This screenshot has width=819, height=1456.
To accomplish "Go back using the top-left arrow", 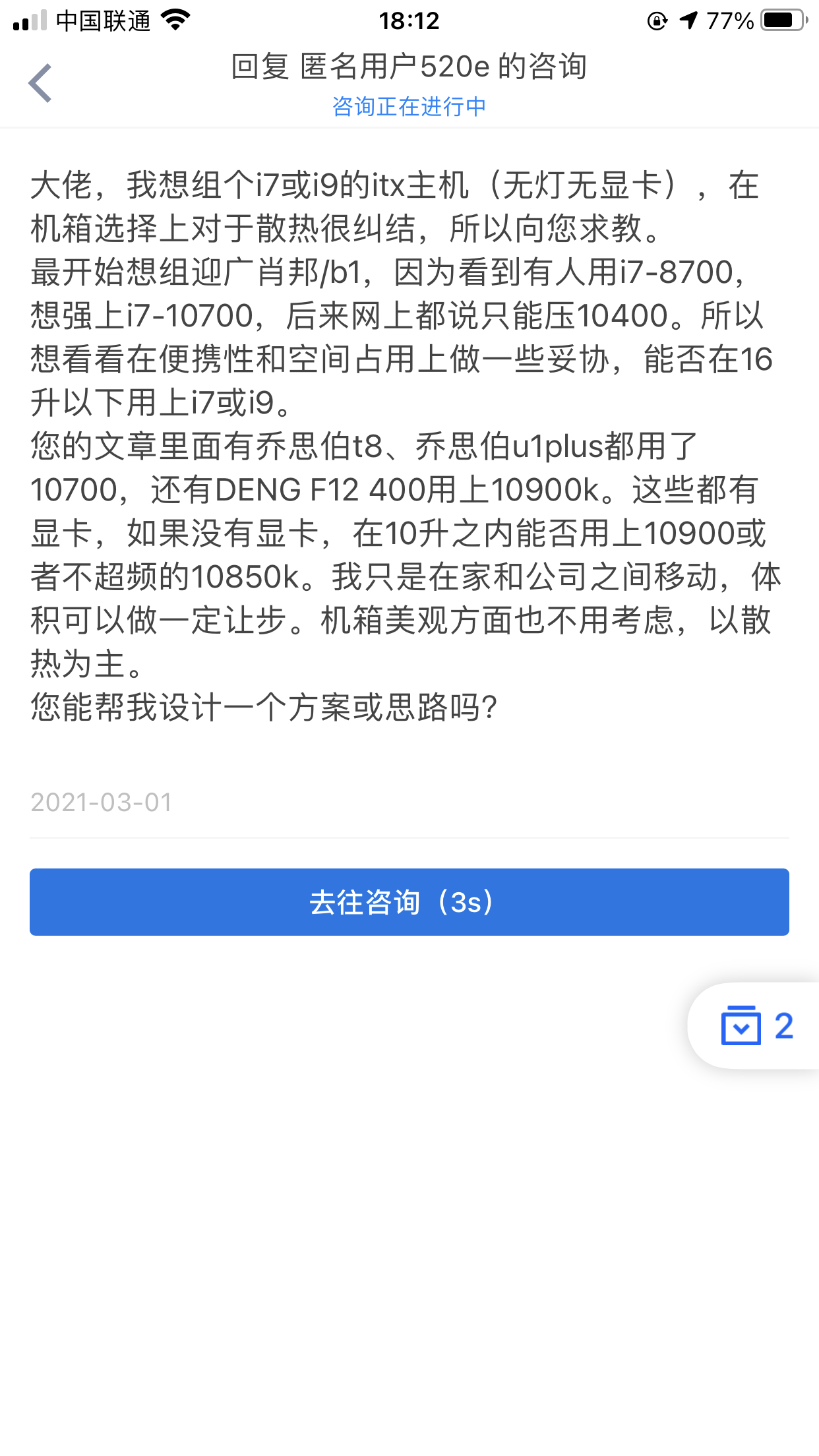I will (41, 84).
